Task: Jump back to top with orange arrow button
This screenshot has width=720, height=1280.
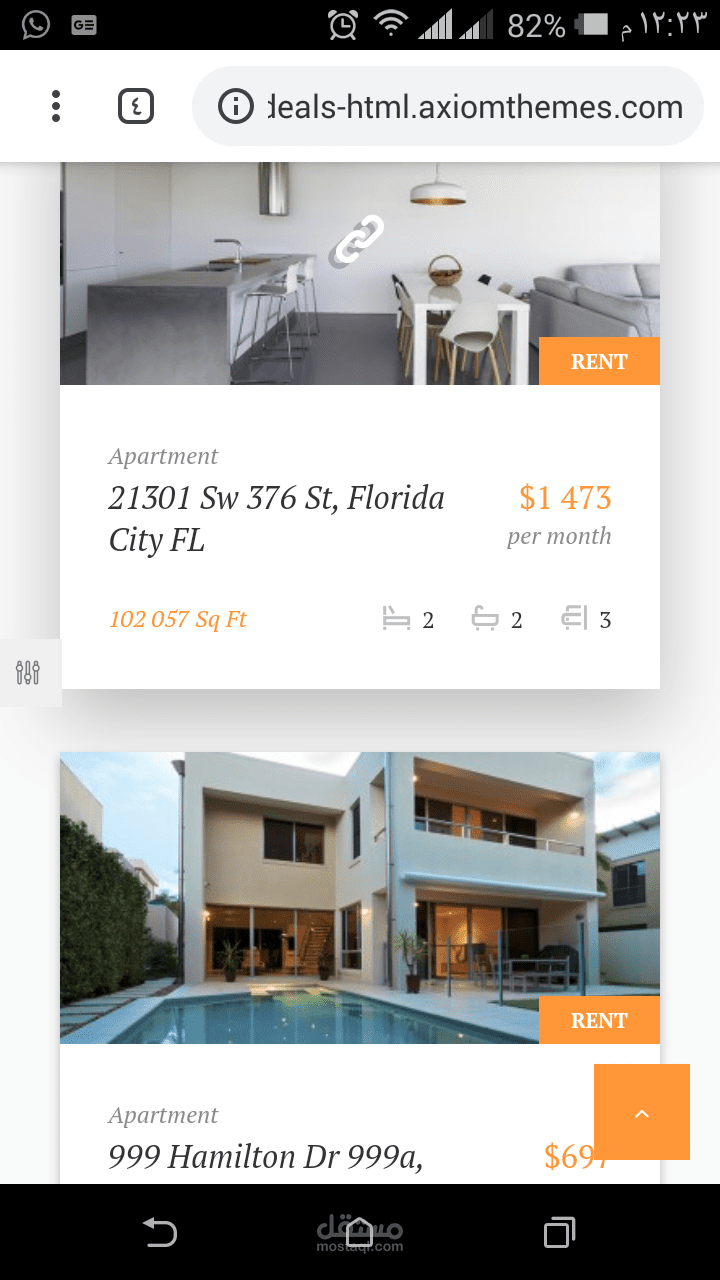Action: (x=641, y=1112)
